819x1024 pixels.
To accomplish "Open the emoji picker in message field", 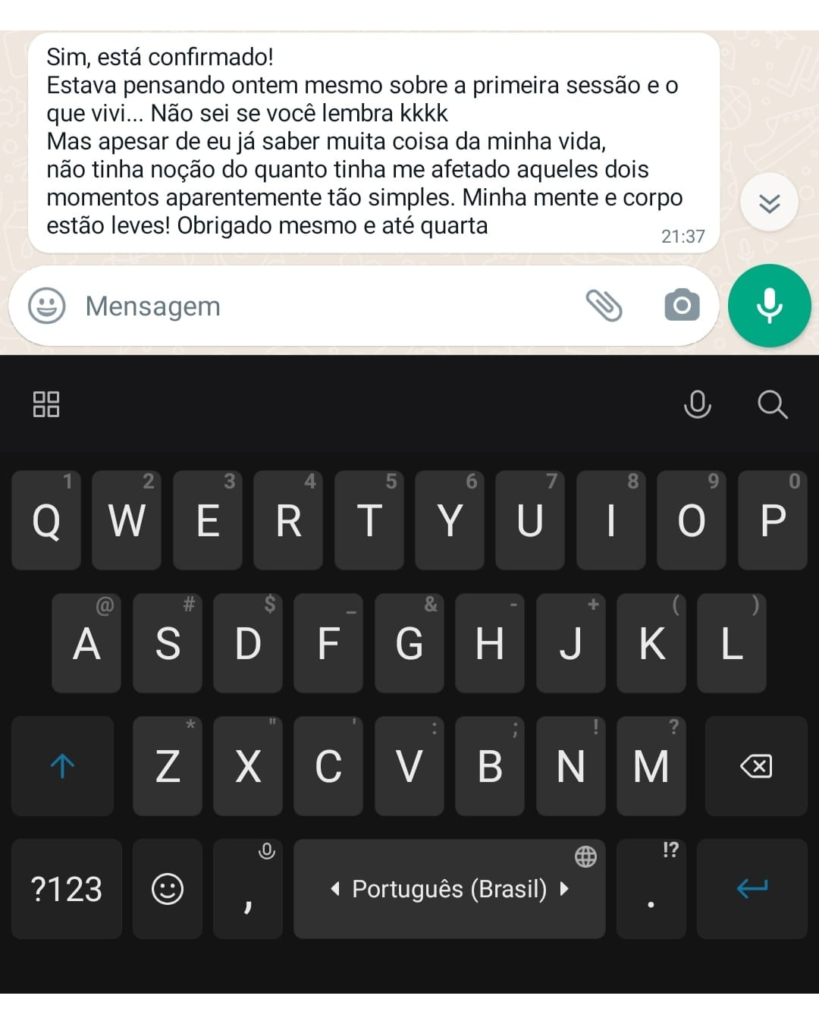I will (46, 306).
